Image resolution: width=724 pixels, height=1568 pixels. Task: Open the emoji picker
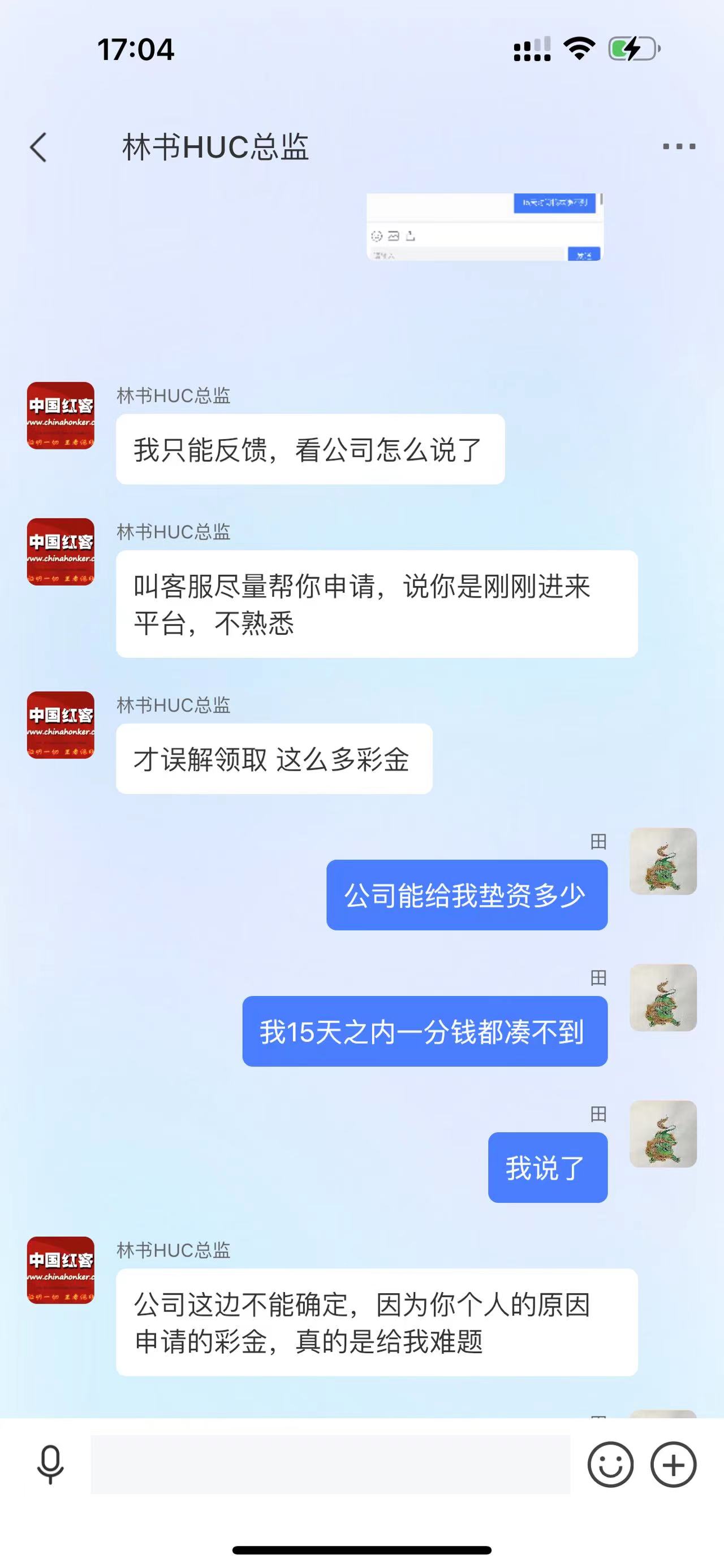(610, 1464)
